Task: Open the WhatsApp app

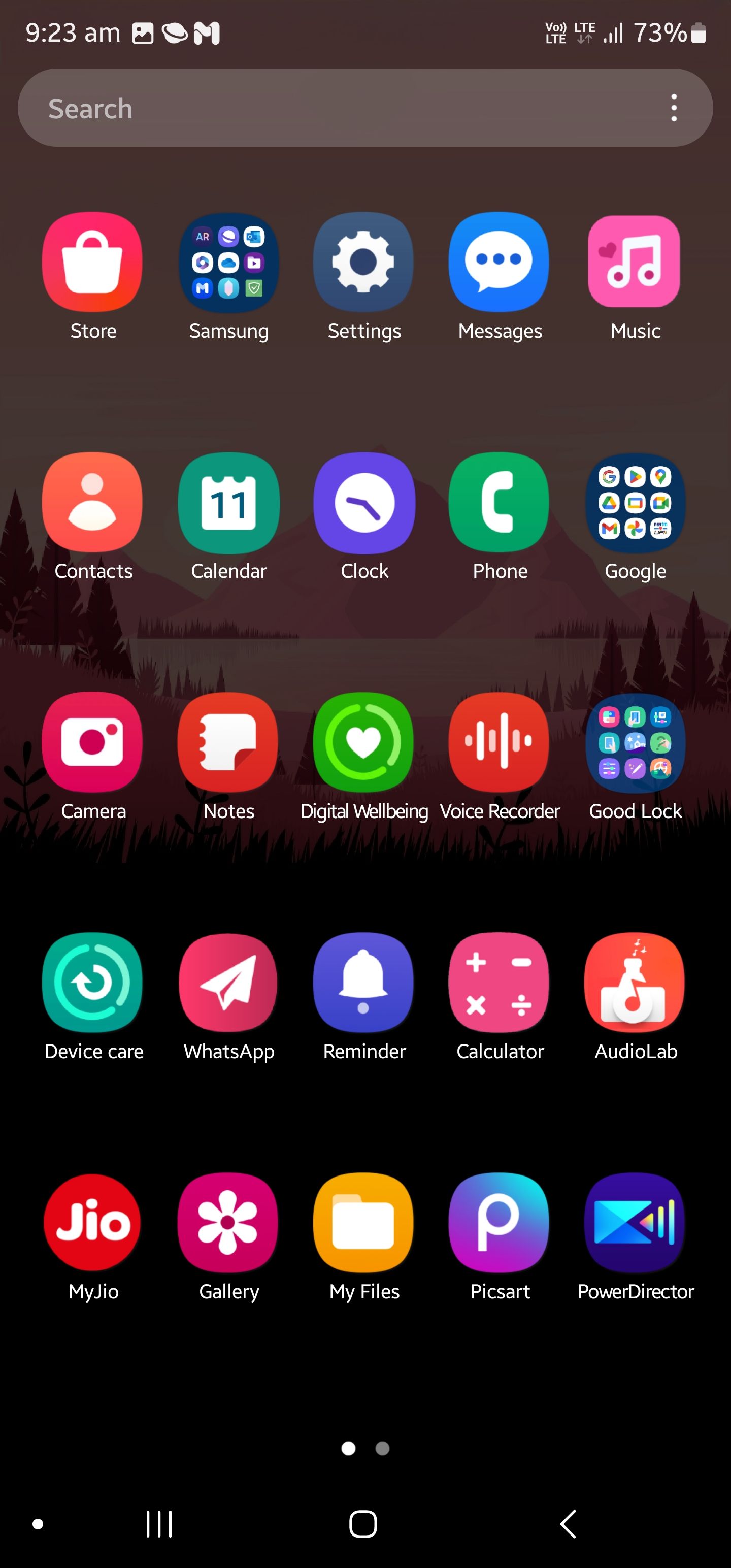Action: [228, 982]
